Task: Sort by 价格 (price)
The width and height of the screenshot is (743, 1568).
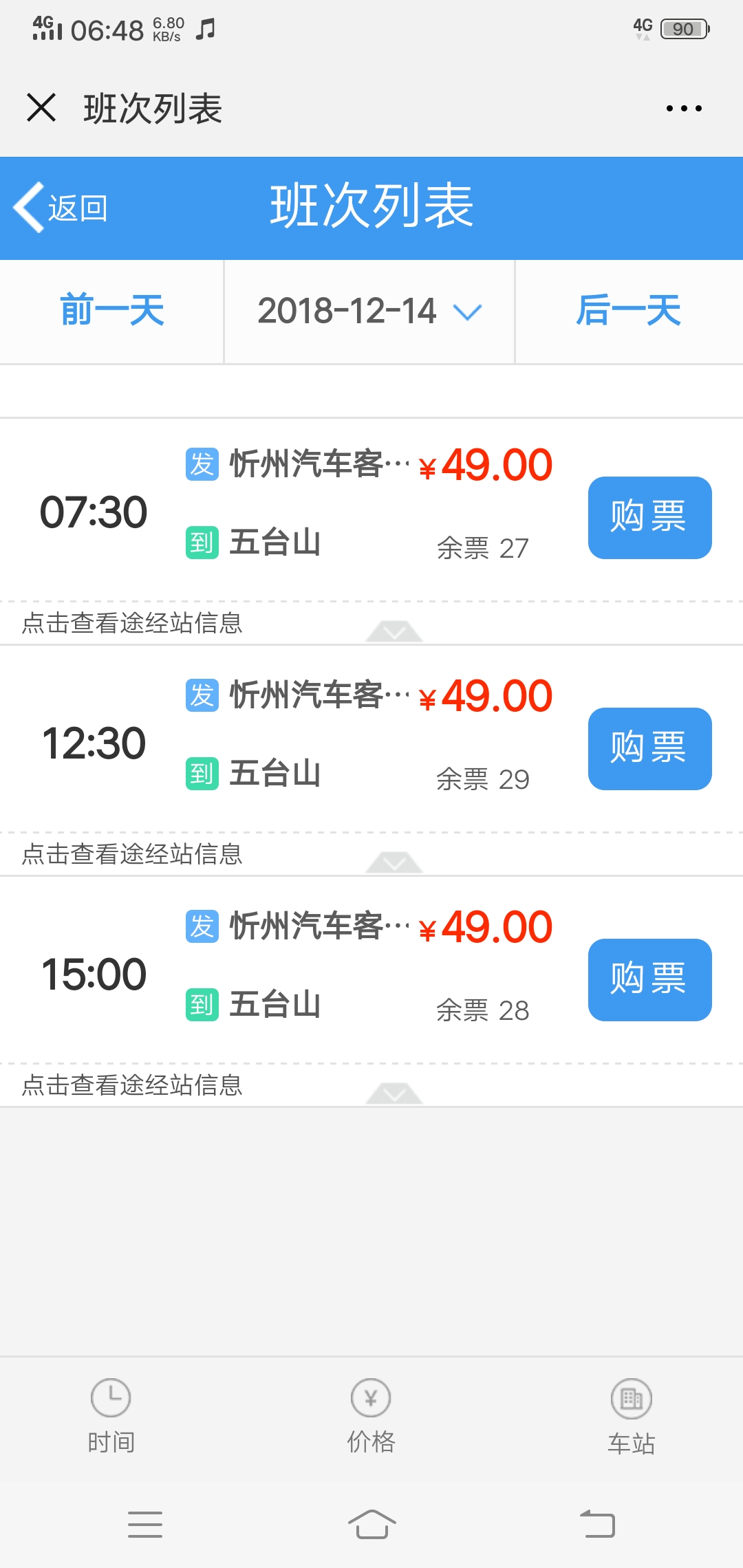Action: coord(371,1417)
